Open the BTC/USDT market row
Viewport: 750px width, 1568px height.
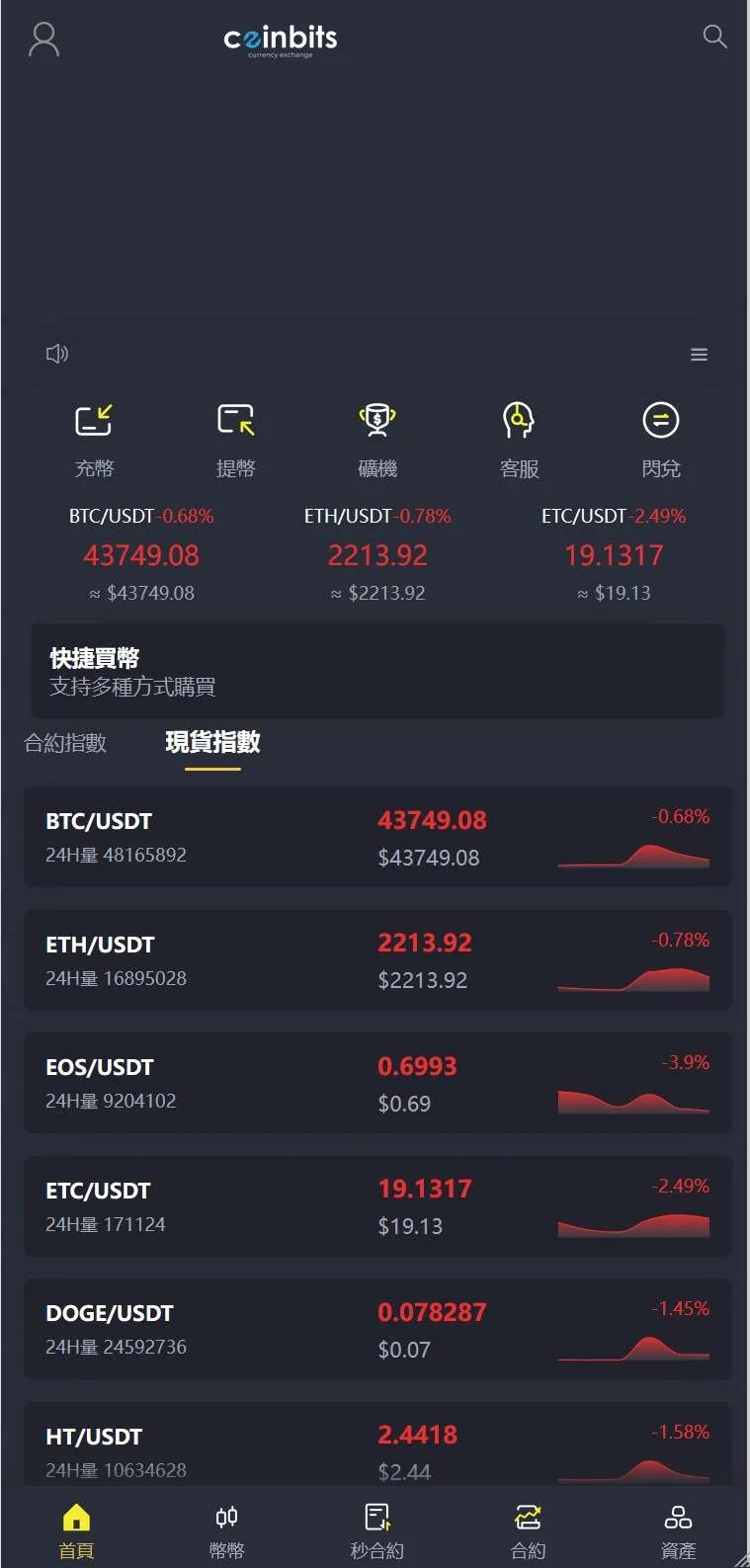point(376,837)
